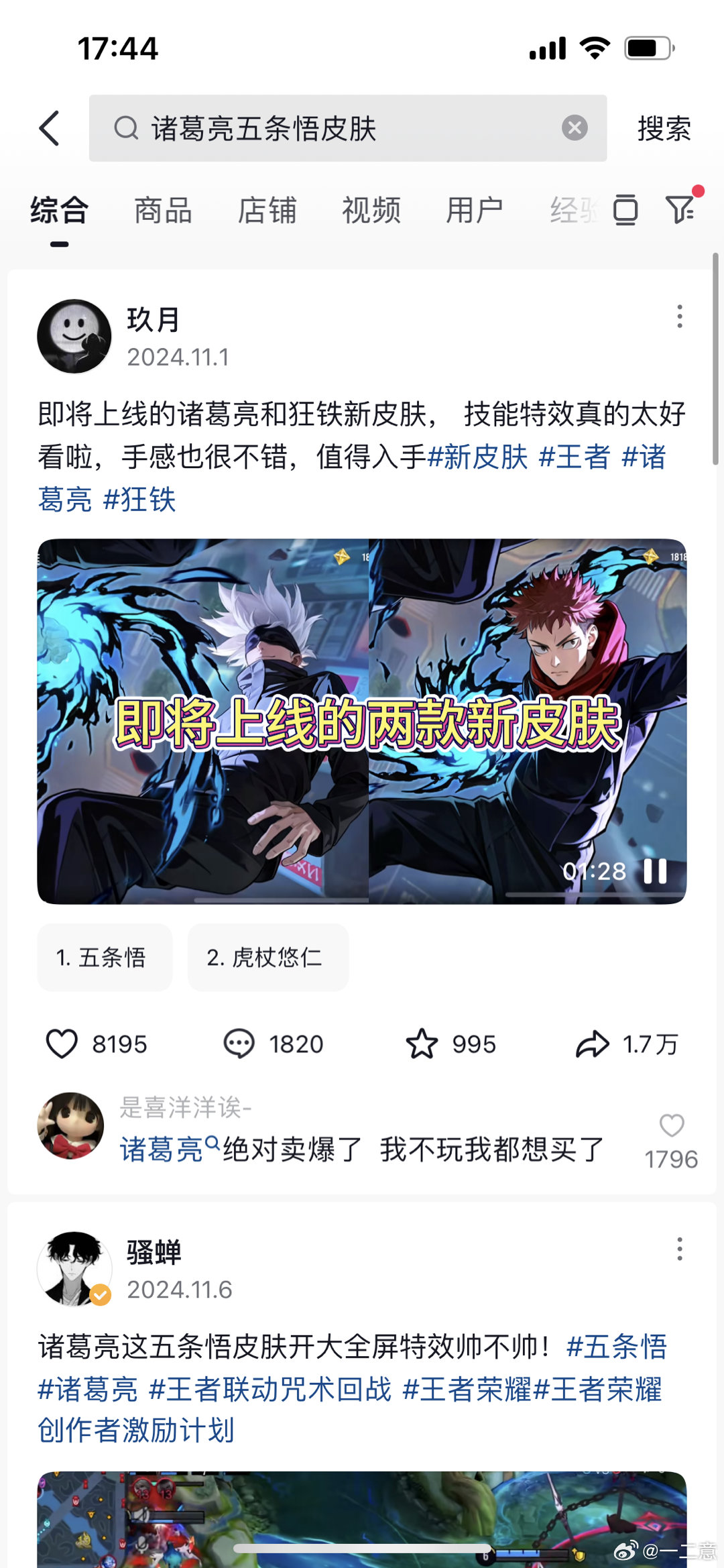The width and height of the screenshot is (724, 1568).
Task: Switch to the 用户 tab
Action: tap(475, 211)
